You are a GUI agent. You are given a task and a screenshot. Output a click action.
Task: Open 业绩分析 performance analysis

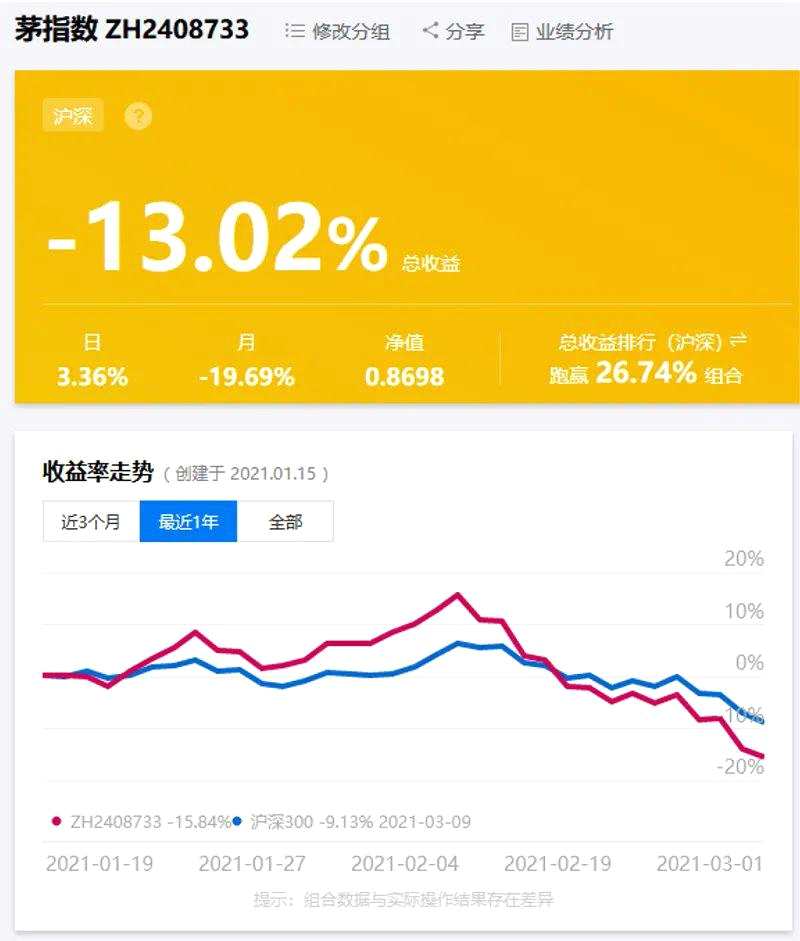562,31
